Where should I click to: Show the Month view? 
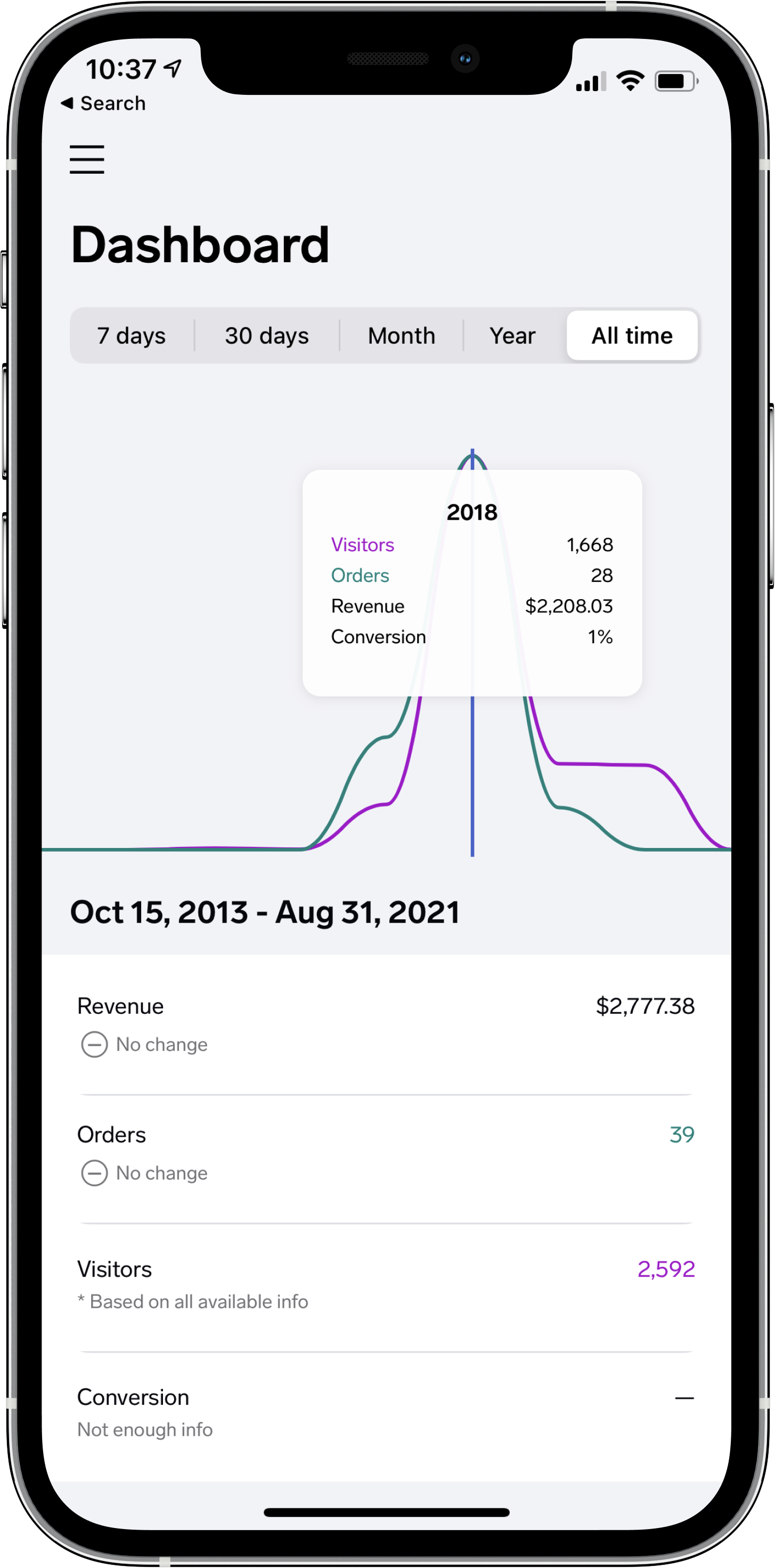tap(402, 335)
